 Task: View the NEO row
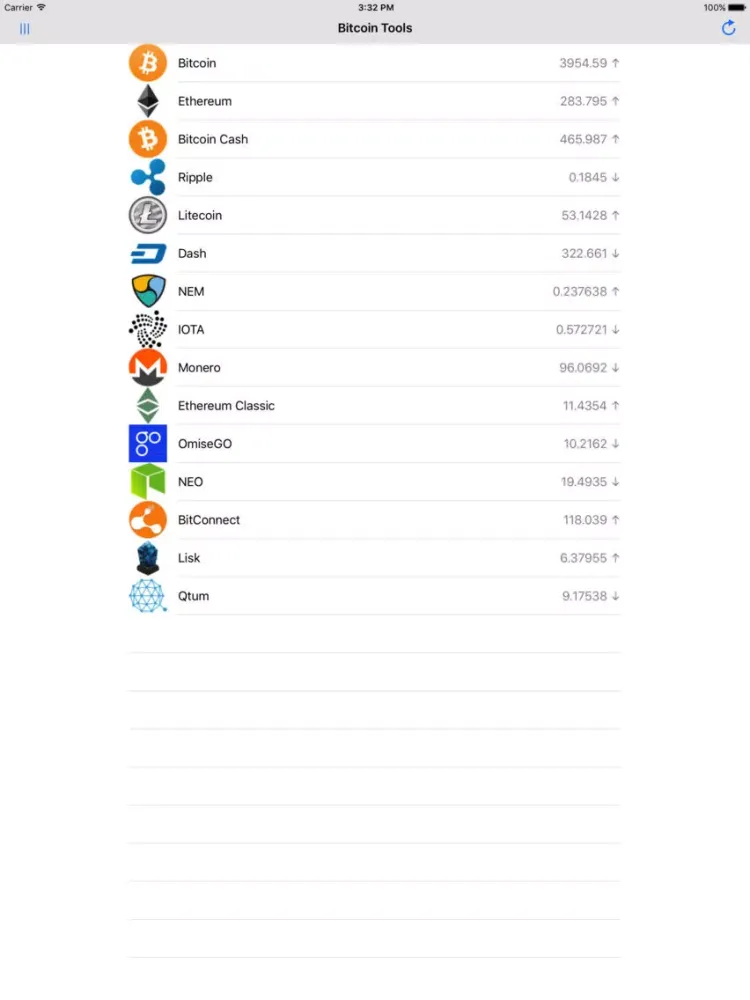coord(374,481)
